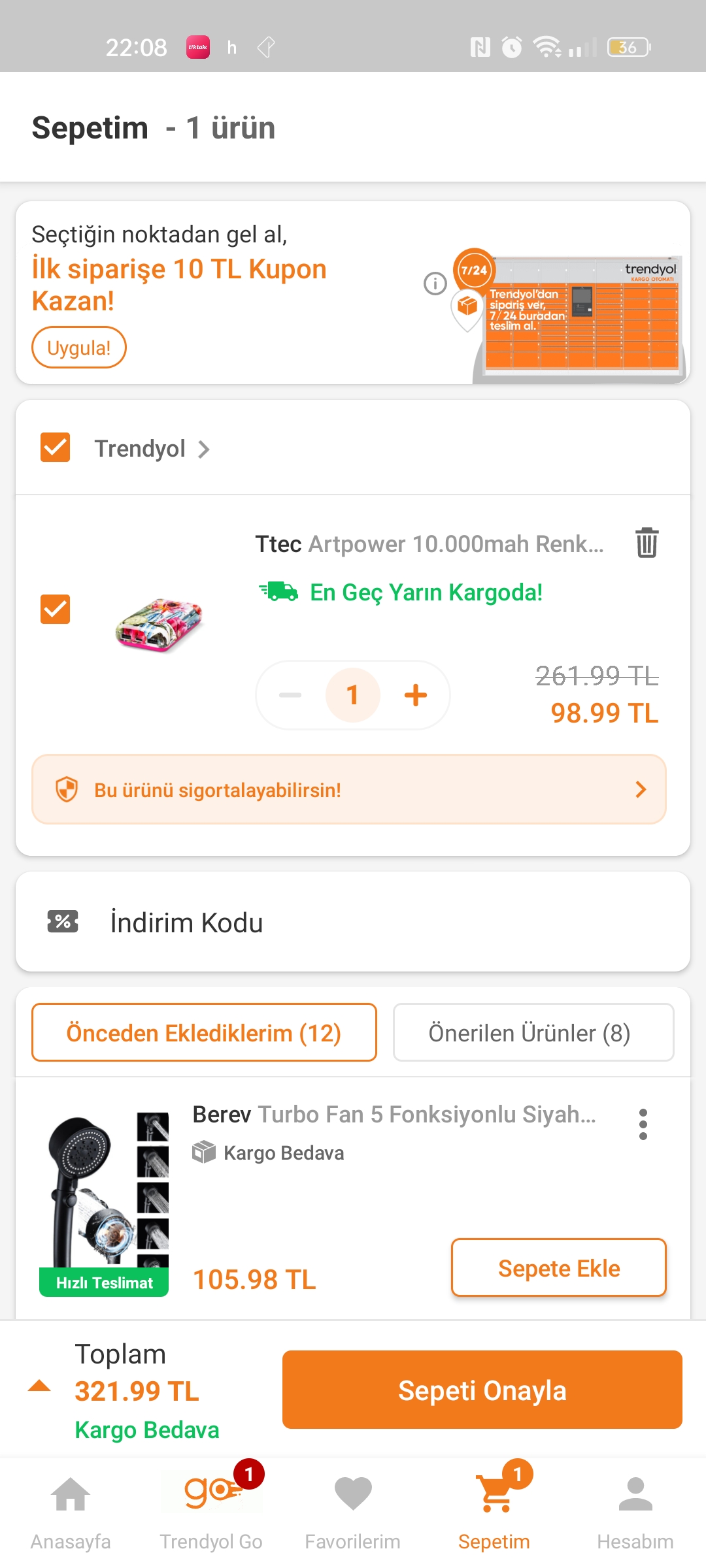
Task: Tap the Uygula! coupon button
Action: click(x=78, y=348)
